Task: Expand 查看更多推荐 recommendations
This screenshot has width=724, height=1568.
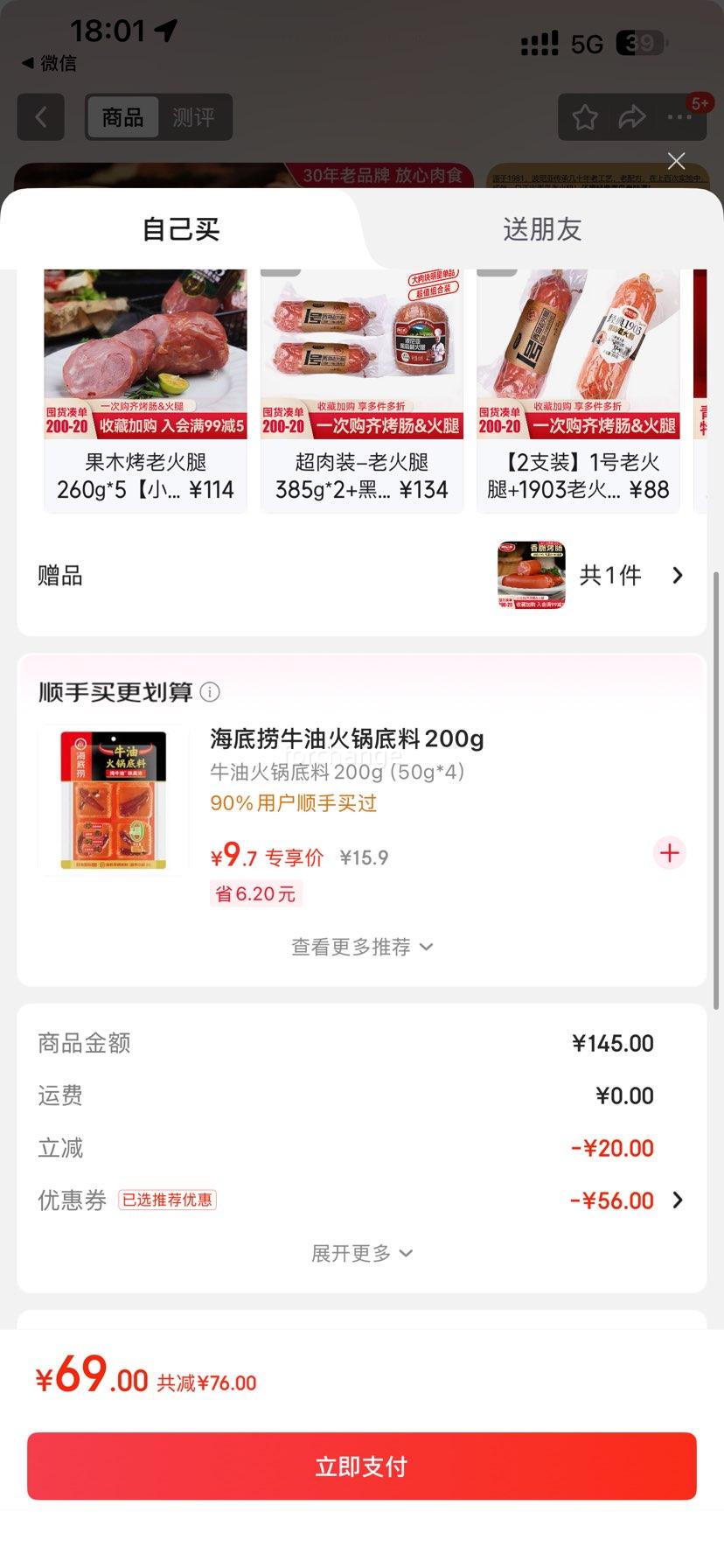Action: coord(359,946)
